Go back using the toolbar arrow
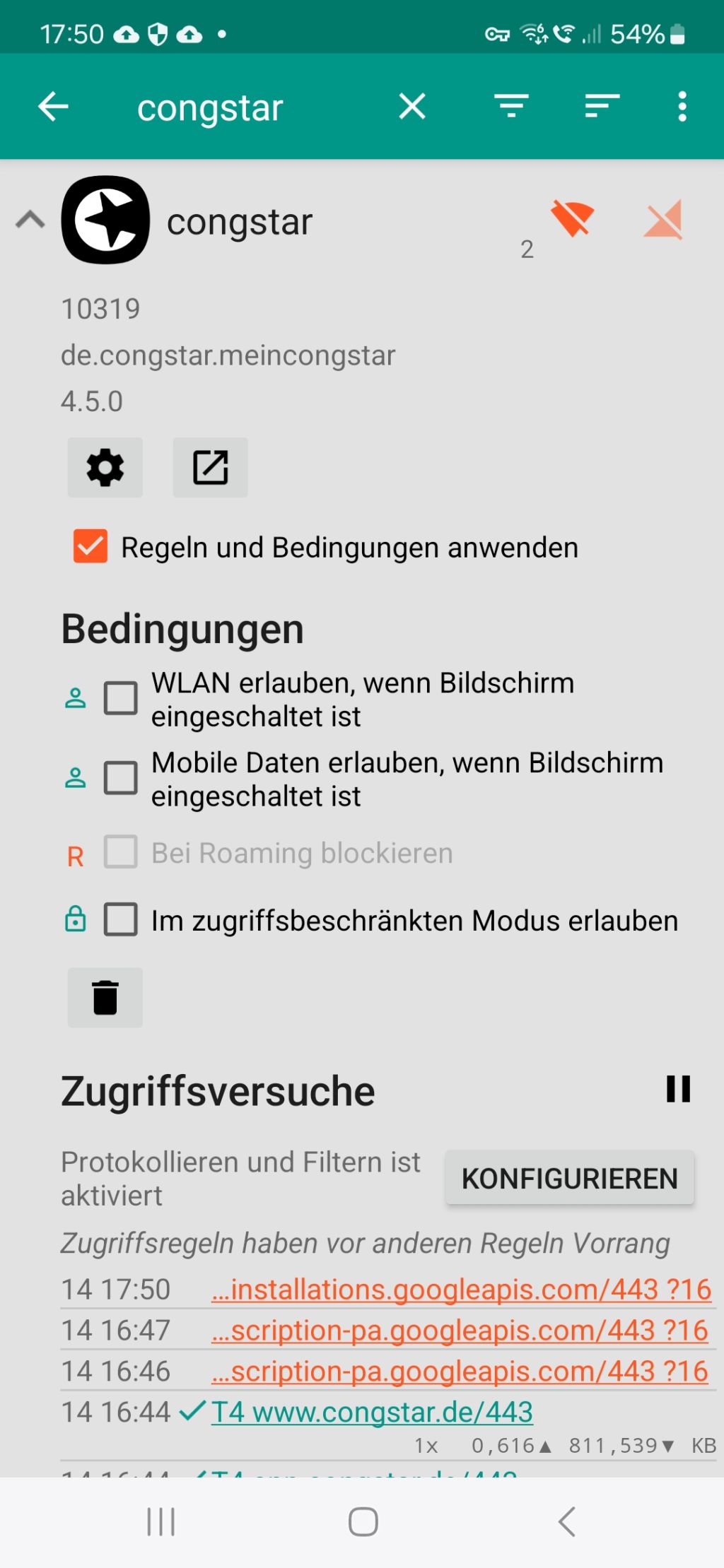Viewport: 724px width, 1568px height. click(53, 107)
